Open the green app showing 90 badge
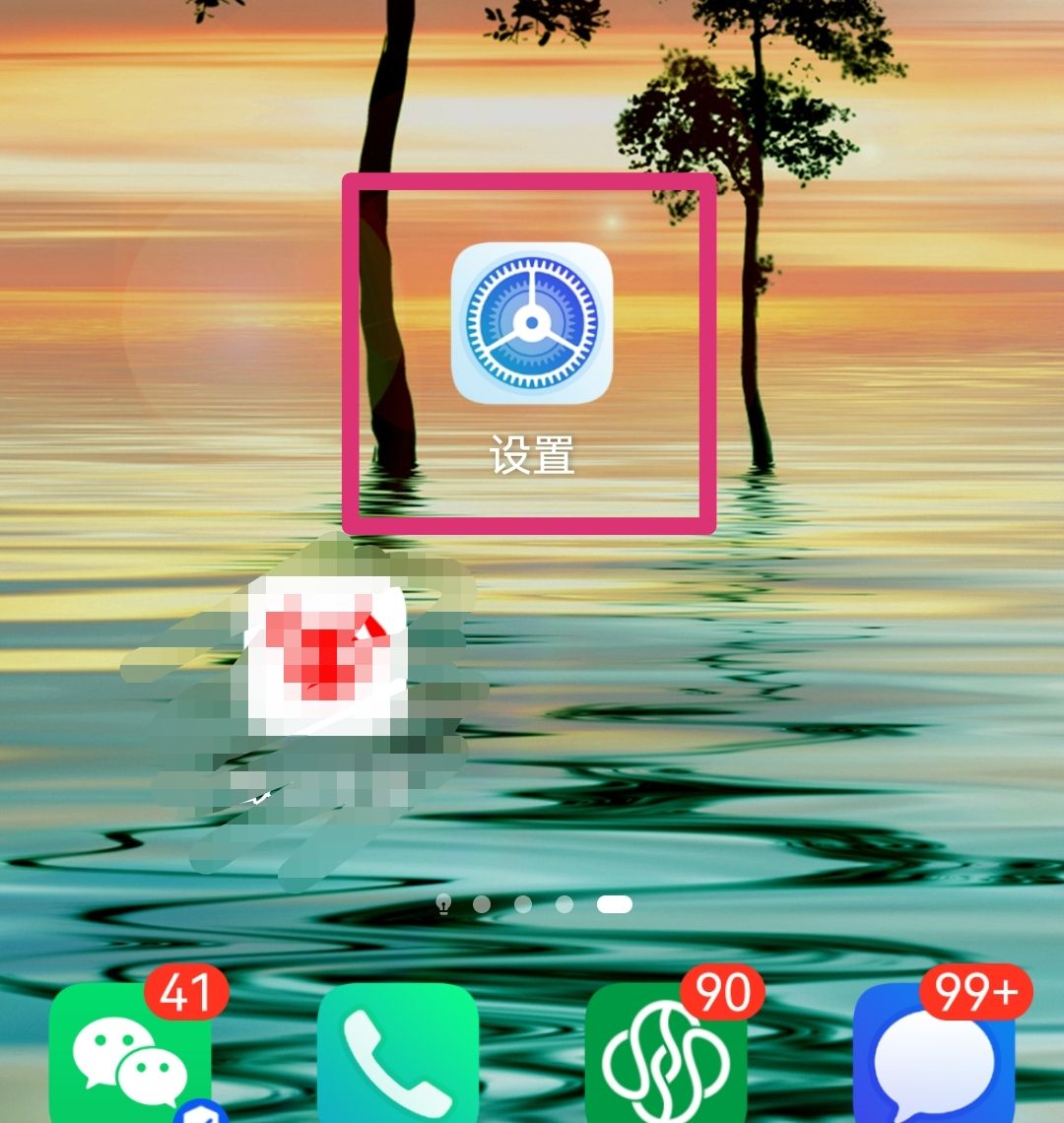The height and width of the screenshot is (1123, 1064). tap(666, 1059)
